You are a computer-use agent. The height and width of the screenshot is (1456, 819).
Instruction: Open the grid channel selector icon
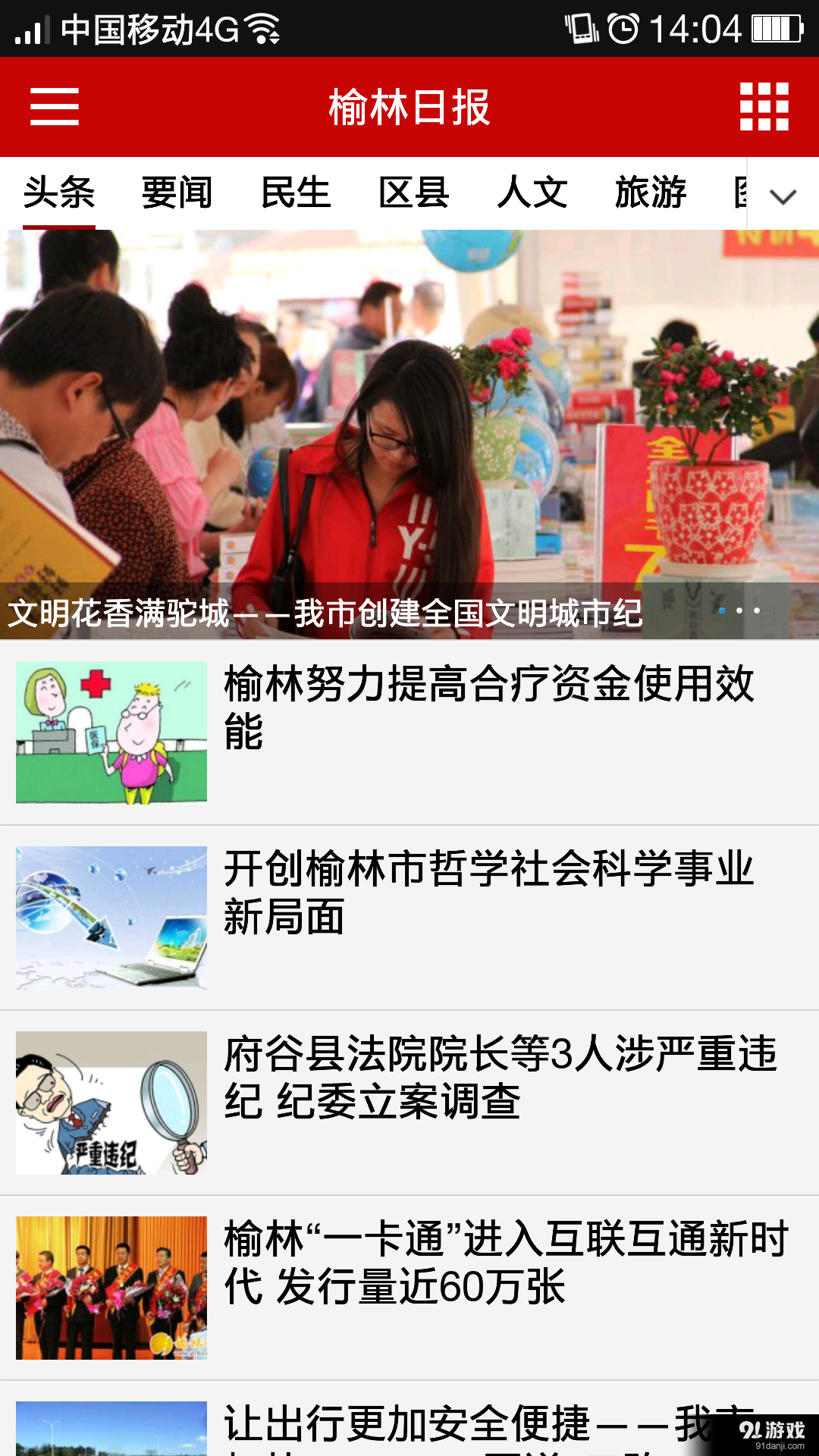[766, 108]
